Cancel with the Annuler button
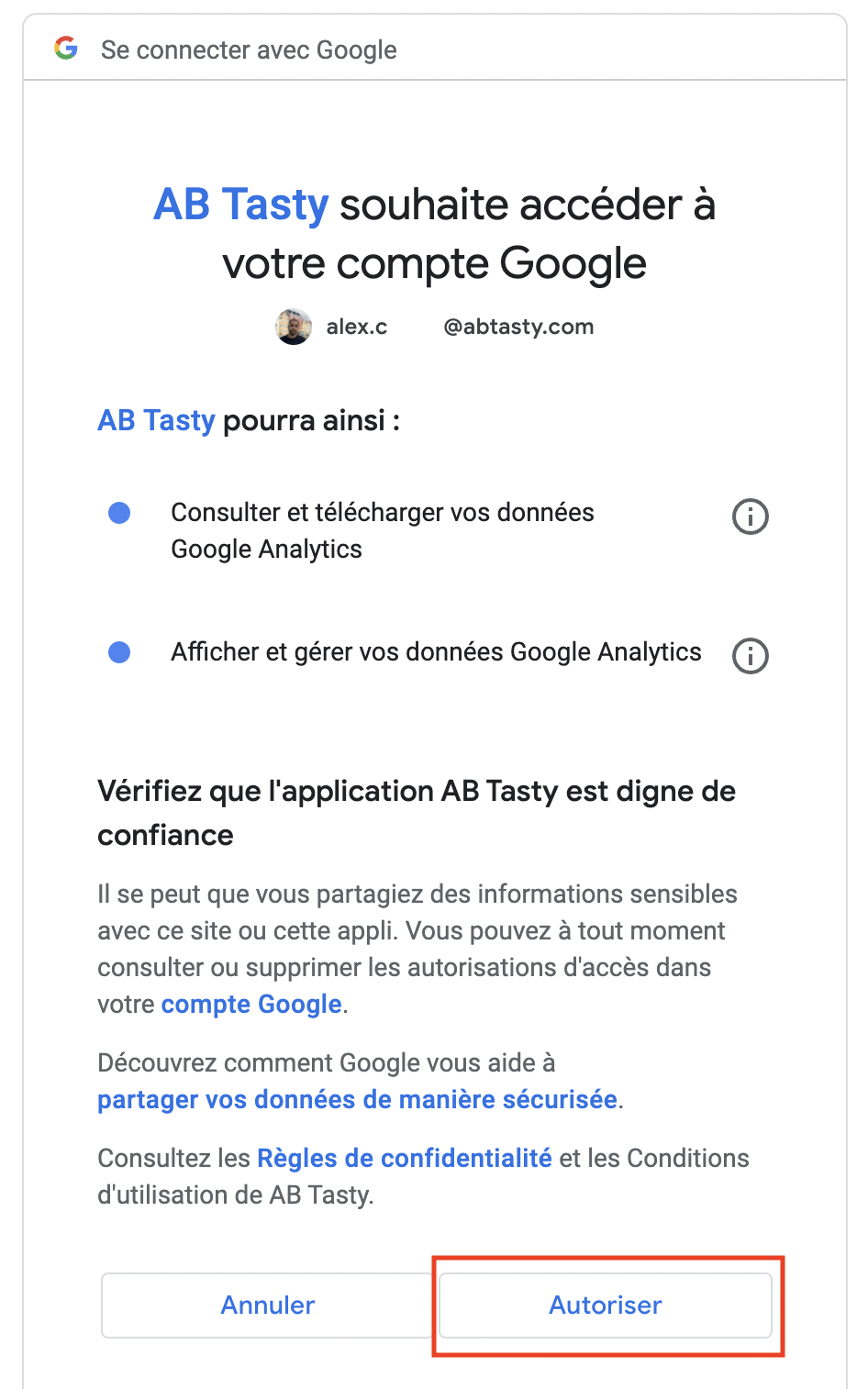This screenshot has height=1389, width=868. pyautogui.click(x=267, y=1305)
